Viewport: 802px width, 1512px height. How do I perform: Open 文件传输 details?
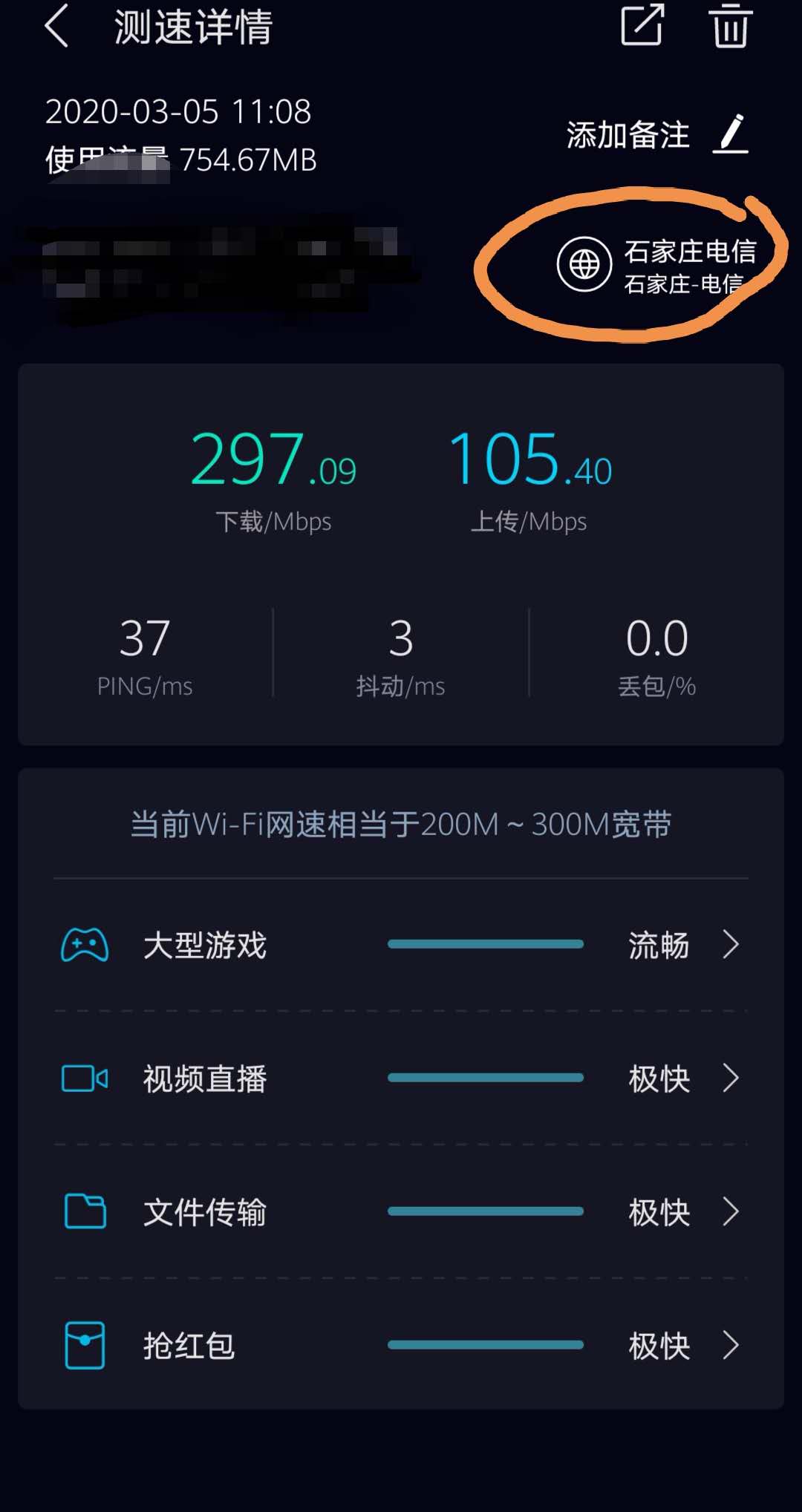(401, 1211)
